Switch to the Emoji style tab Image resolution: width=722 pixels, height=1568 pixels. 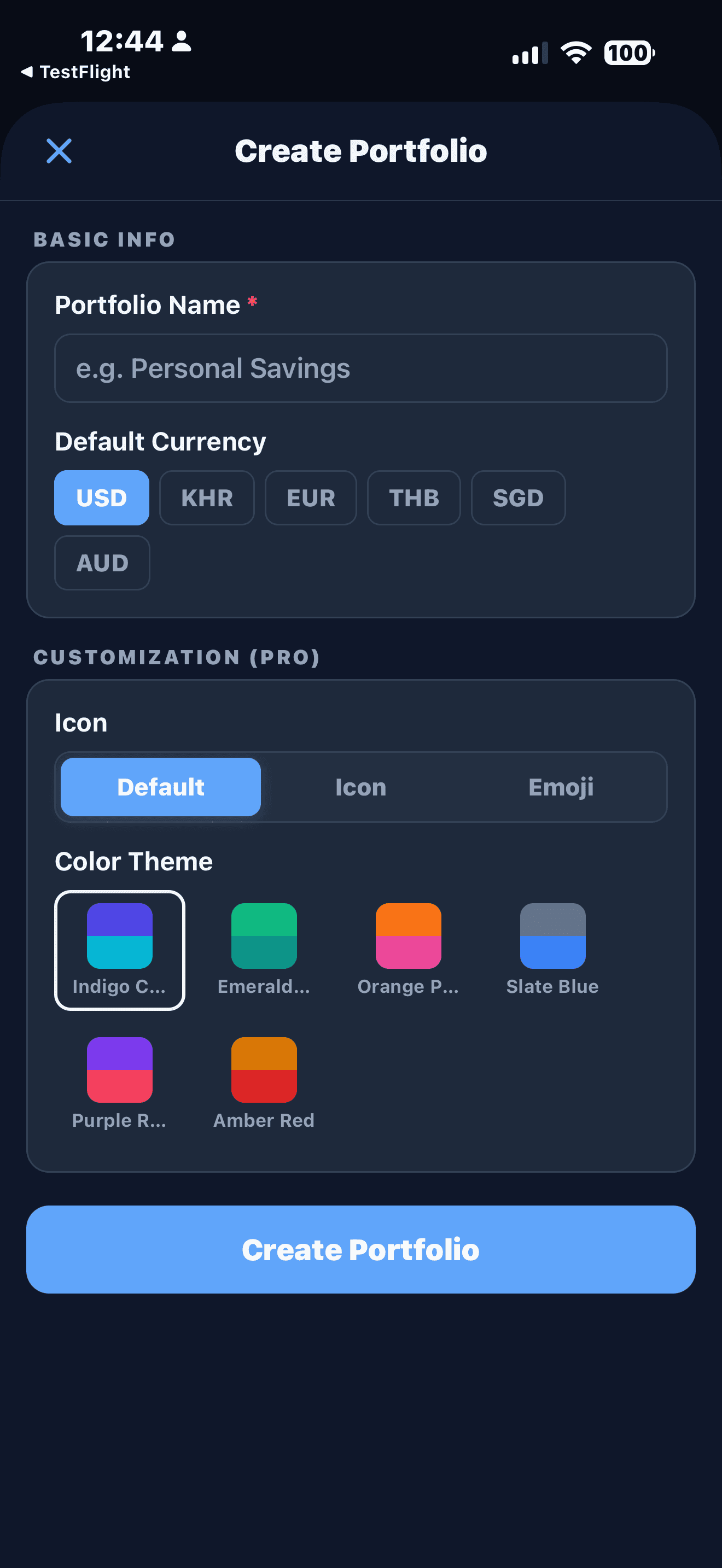(x=561, y=786)
